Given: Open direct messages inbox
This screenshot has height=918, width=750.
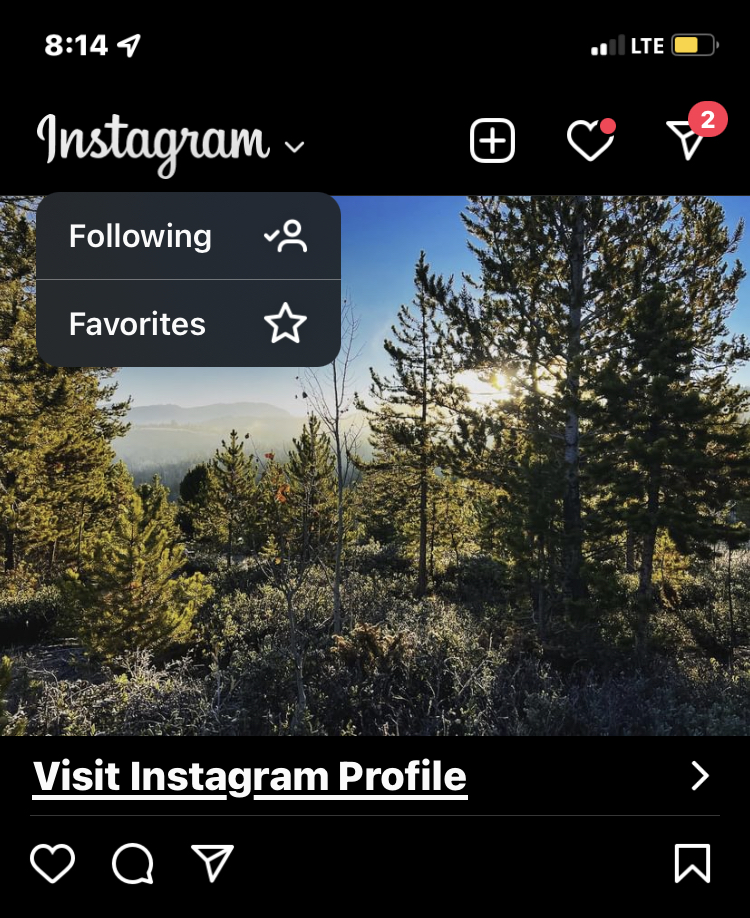Looking at the screenshot, I should click(x=689, y=141).
